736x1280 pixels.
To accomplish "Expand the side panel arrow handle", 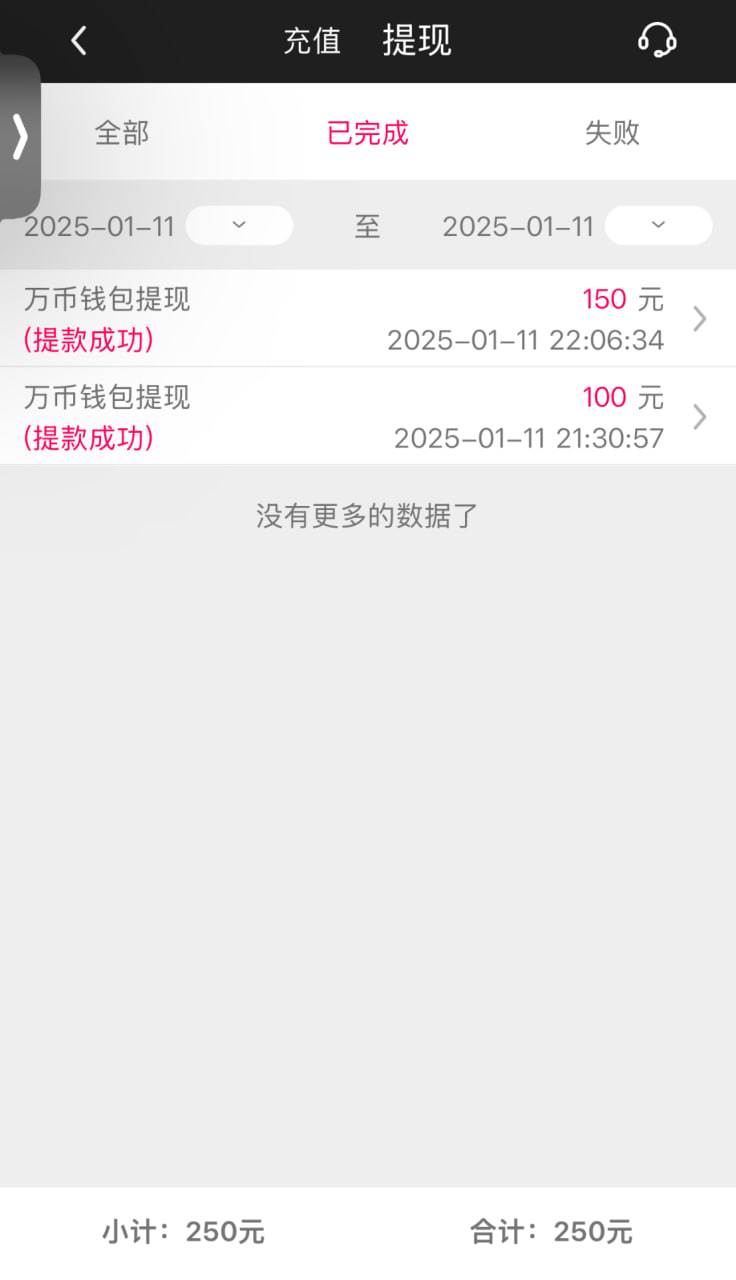I will pos(20,136).
